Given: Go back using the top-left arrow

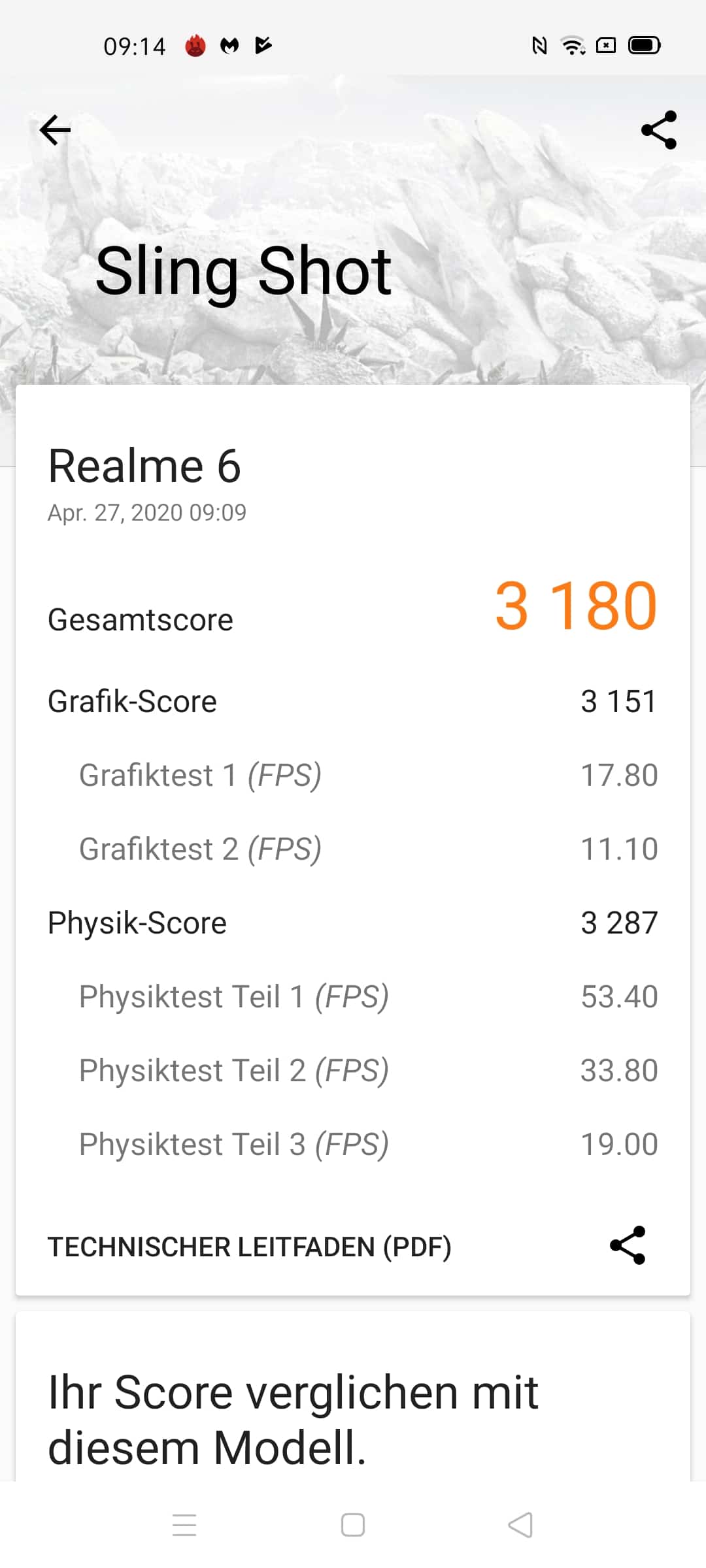Looking at the screenshot, I should 55,130.
